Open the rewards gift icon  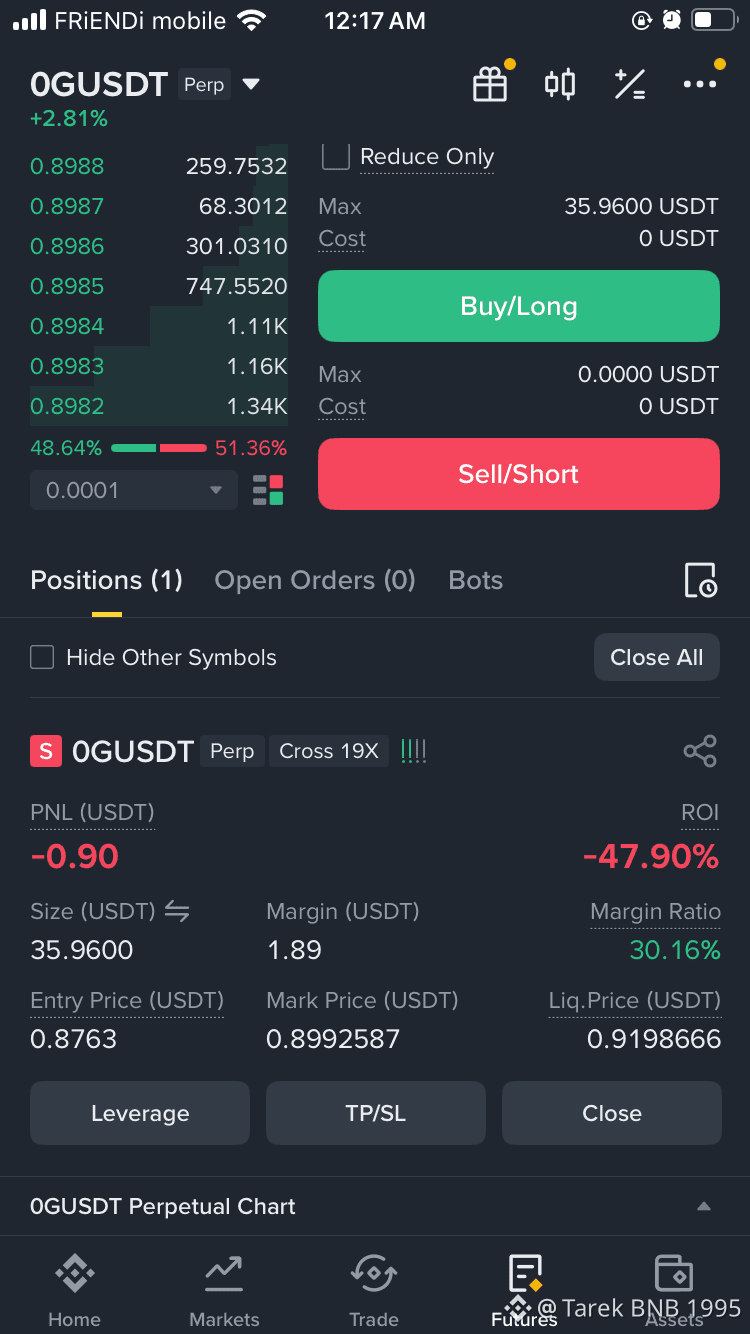490,84
